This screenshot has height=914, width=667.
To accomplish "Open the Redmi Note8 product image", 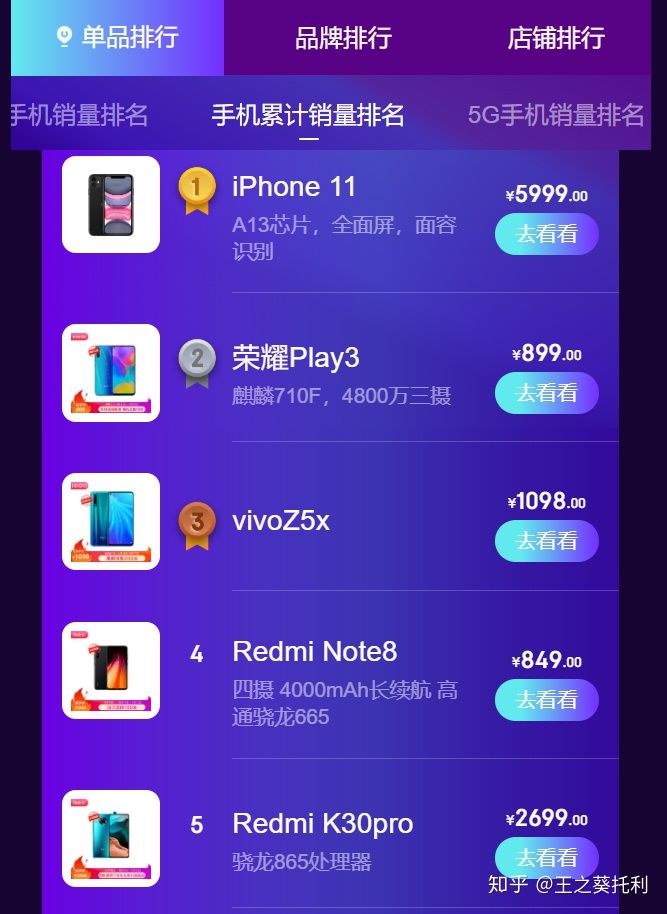I will tap(111, 670).
